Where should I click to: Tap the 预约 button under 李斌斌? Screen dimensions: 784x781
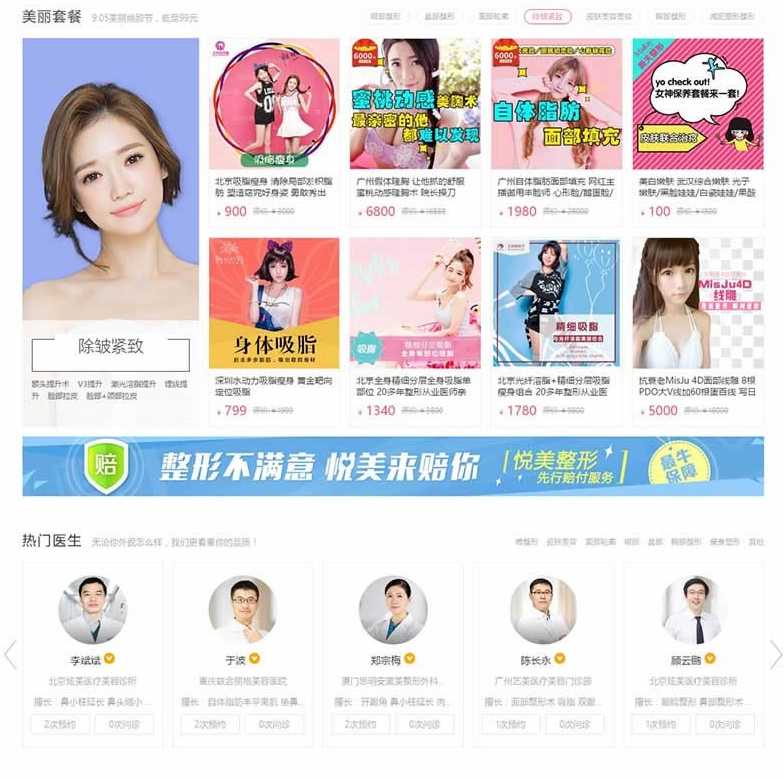[x=60, y=724]
